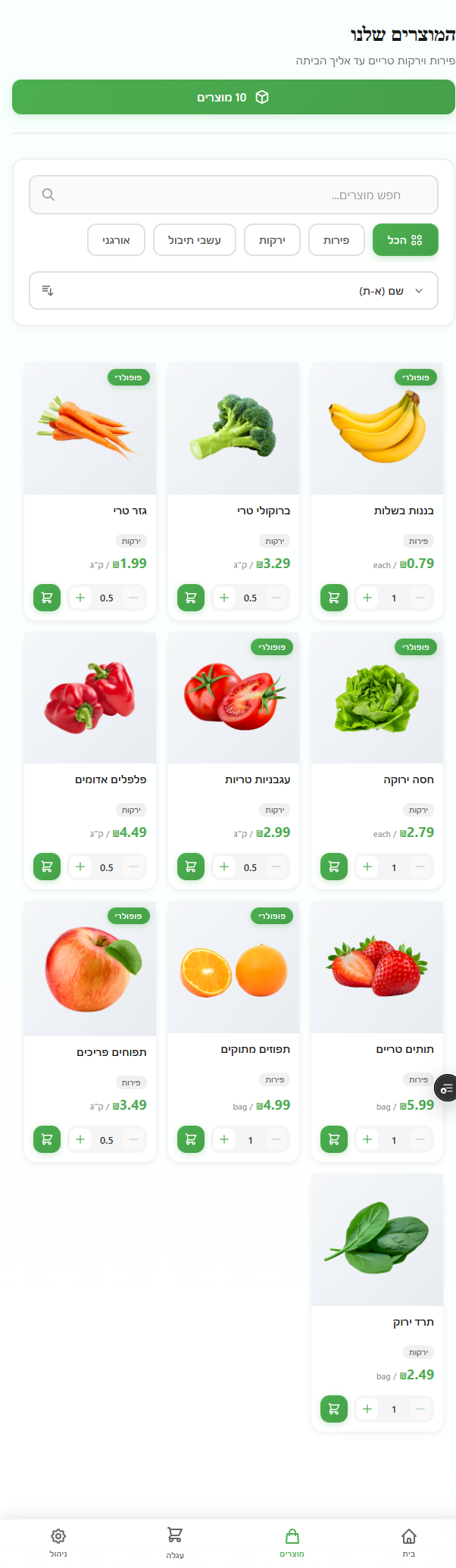Screen dimensions: 456x1568
Task: Filter by אורגני chip
Action: point(116,240)
